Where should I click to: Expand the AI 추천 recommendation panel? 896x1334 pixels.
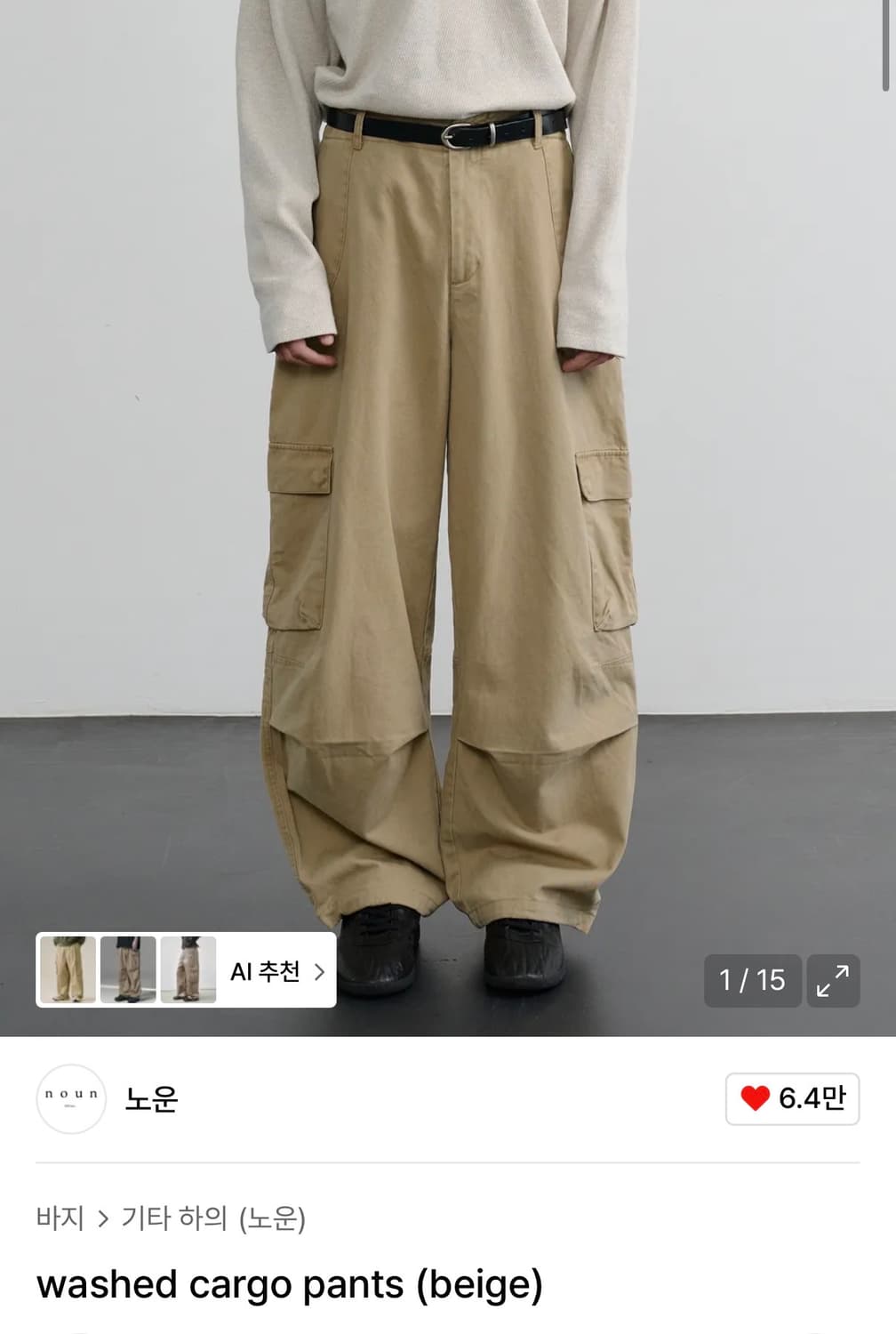pyautogui.click(x=267, y=971)
